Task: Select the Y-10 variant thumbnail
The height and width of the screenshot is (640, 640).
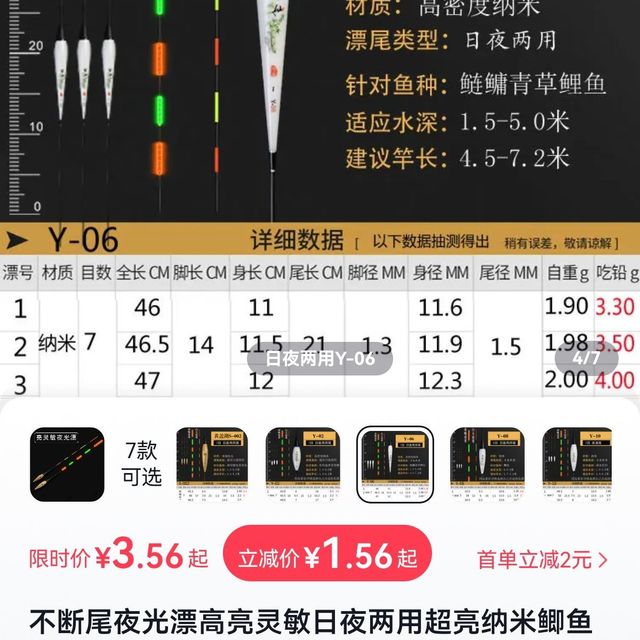Action: point(576,463)
